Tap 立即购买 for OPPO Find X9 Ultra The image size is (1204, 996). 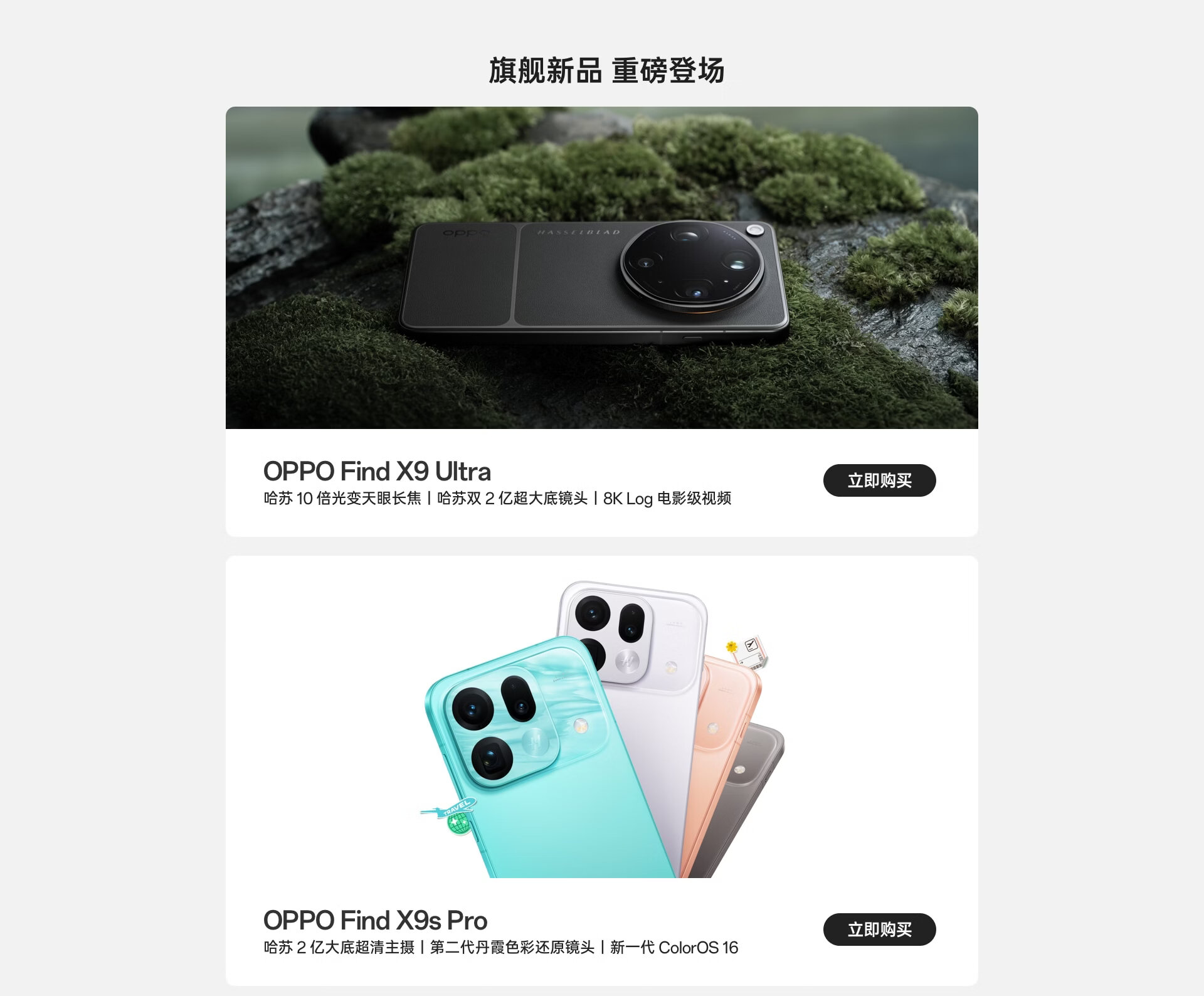pyautogui.click(x=879, y=480)
